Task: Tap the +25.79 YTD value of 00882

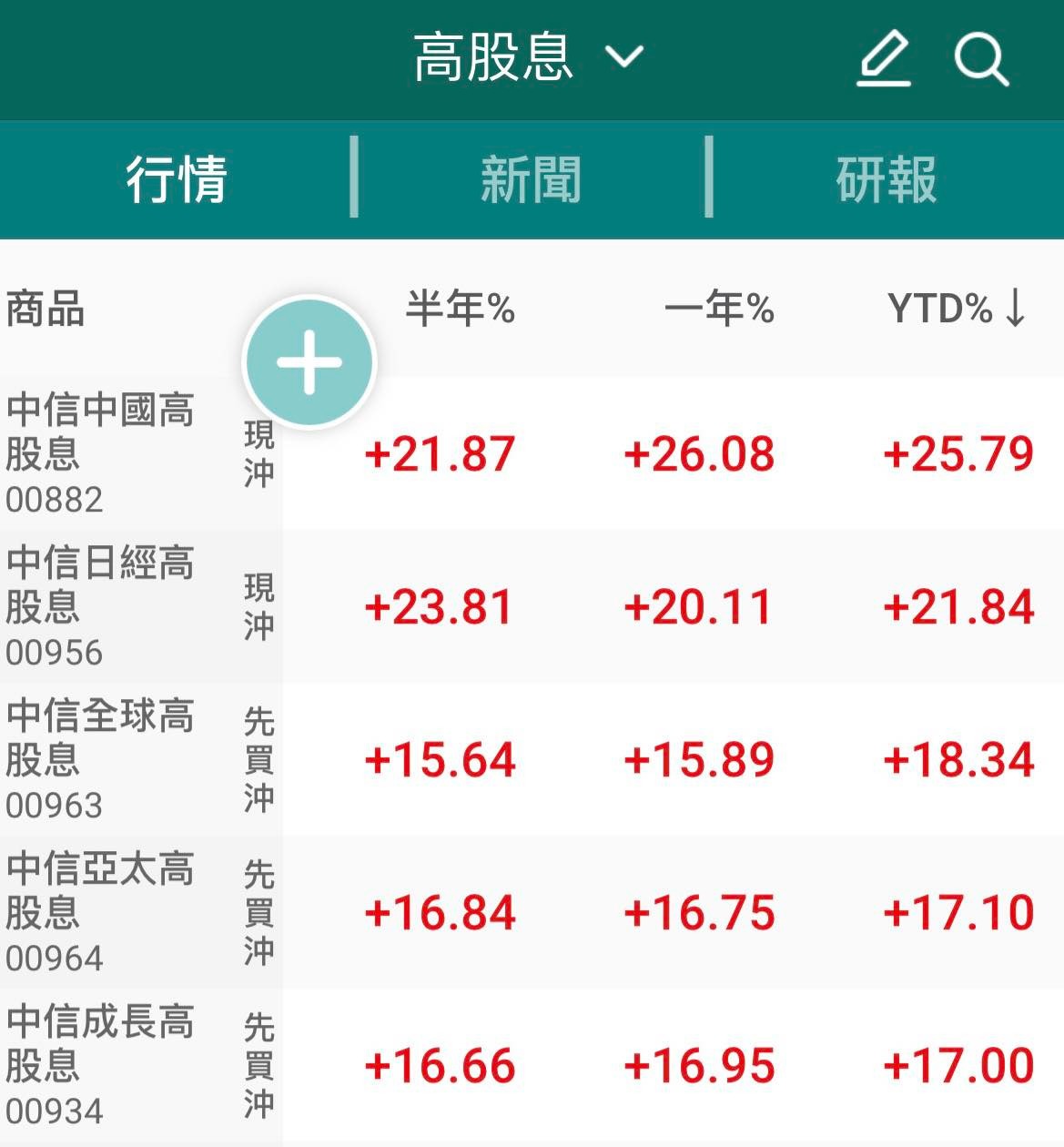Action: click(958, 453)
